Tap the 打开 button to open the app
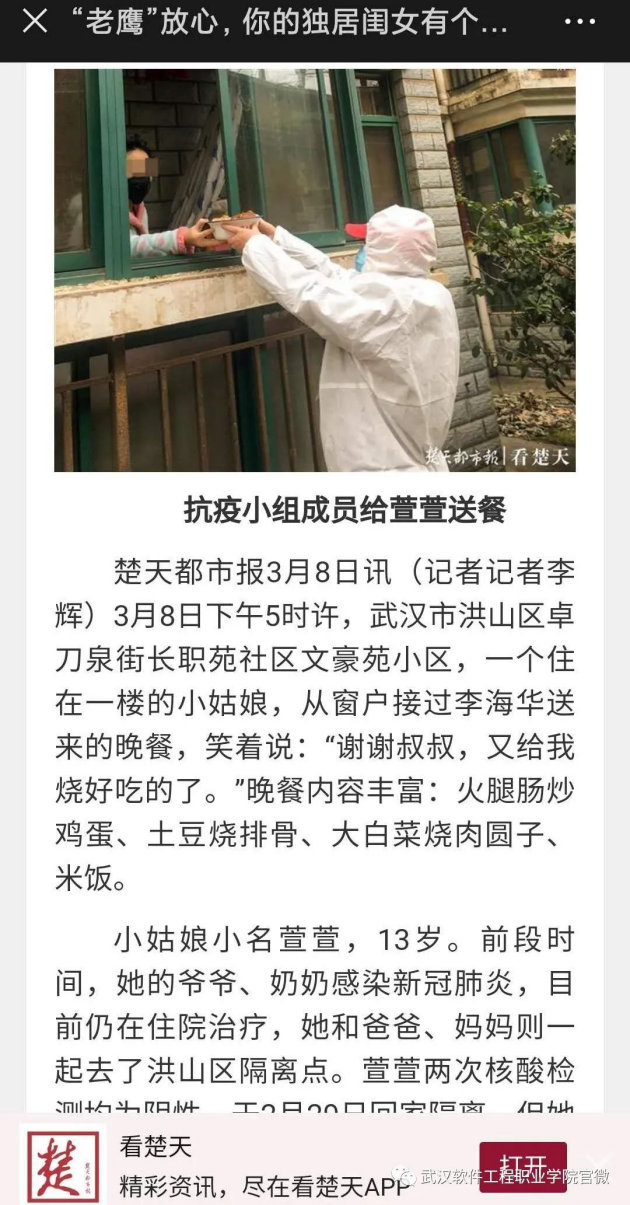This screenshot has height=1205, width=630. pyautogui.click(x=523, y=1166)
